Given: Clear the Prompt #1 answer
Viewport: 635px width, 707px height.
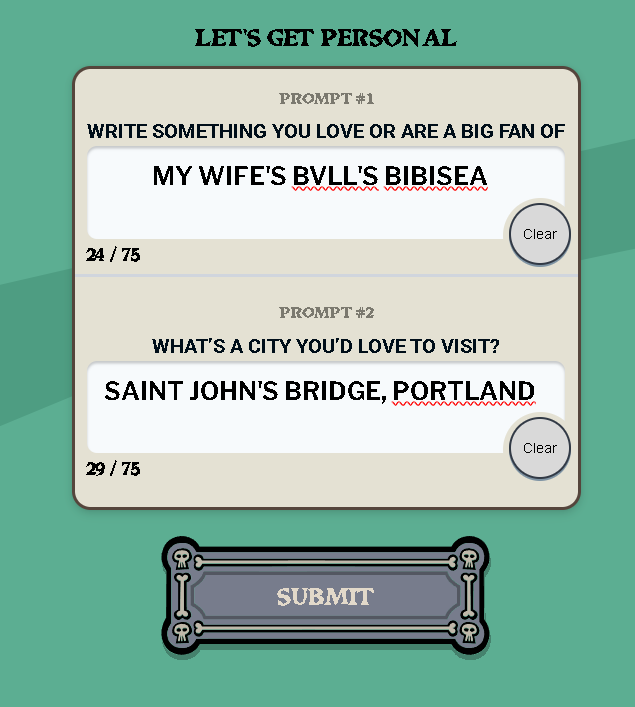Looking at the screenshot, I should pyautogui.click(x=540, y=234).
